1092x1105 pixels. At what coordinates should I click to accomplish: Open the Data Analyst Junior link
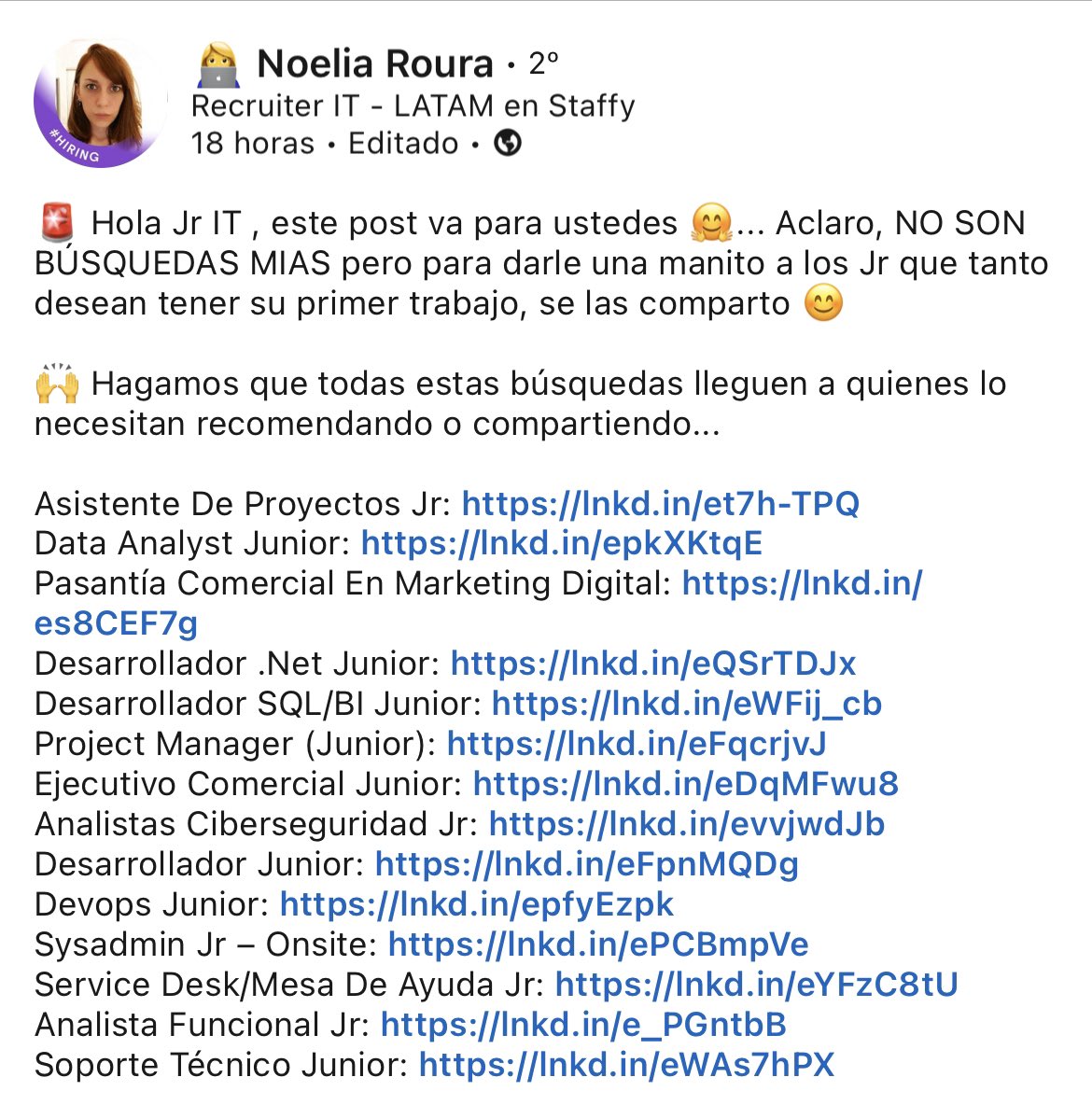coord(562,543)
